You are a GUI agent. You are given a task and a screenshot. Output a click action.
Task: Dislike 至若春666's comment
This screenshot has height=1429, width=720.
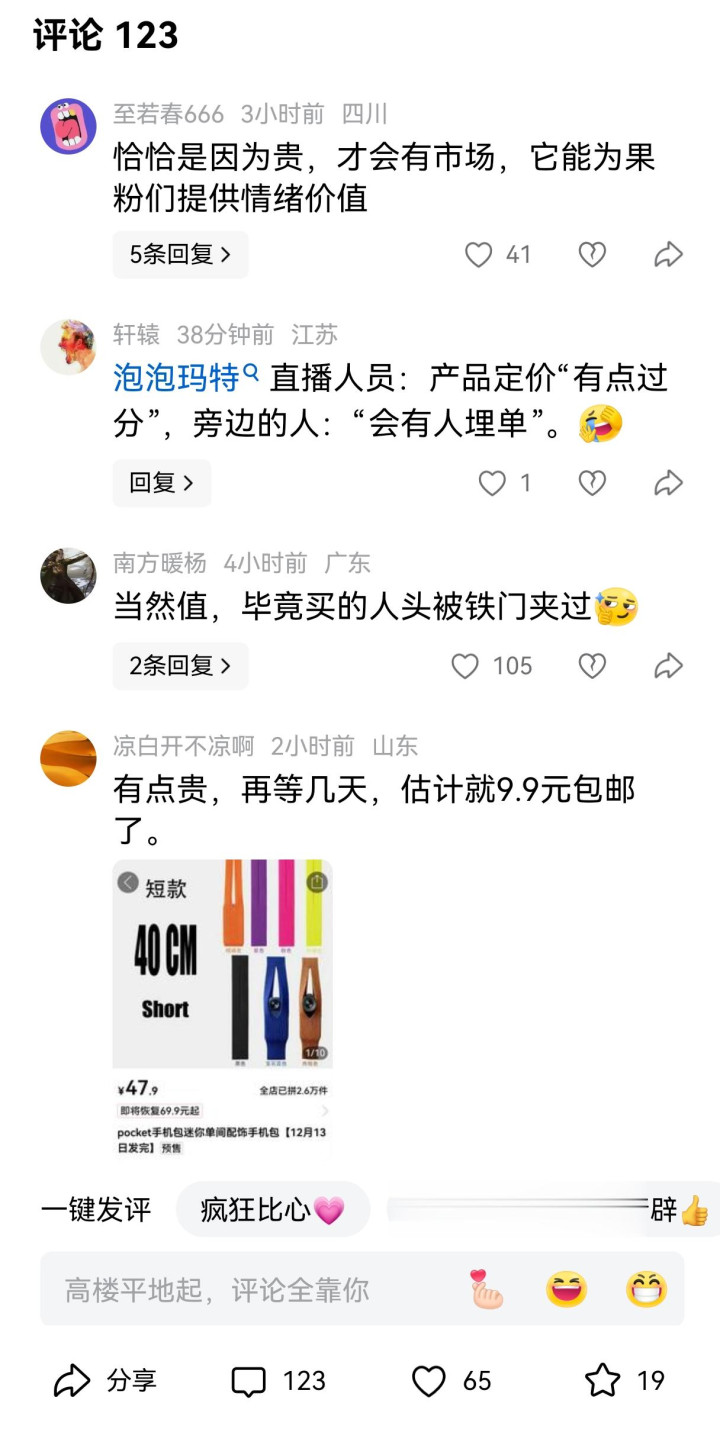pyautogui.click(x=592, y=255)
